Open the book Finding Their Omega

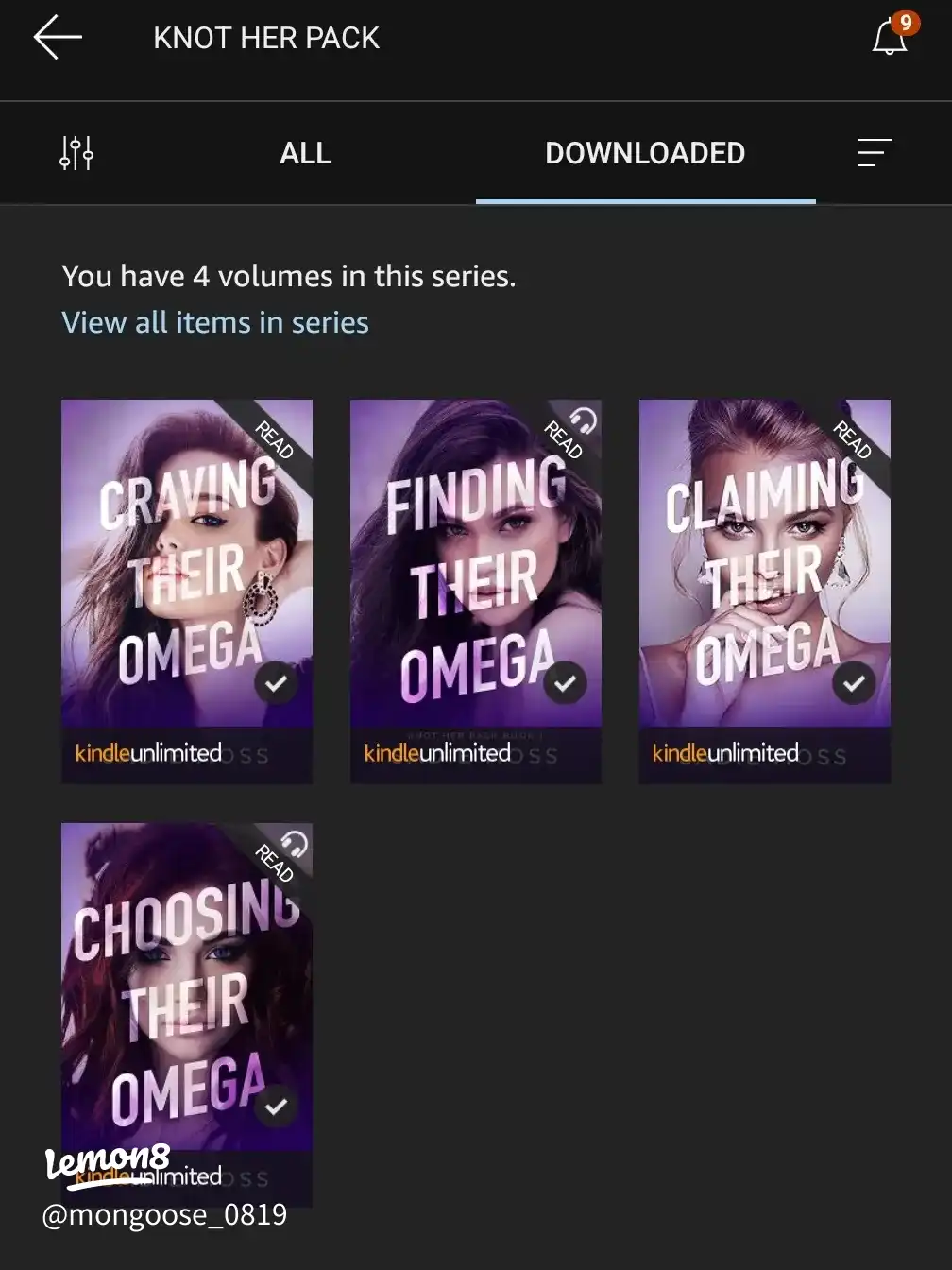coord(476,591)
